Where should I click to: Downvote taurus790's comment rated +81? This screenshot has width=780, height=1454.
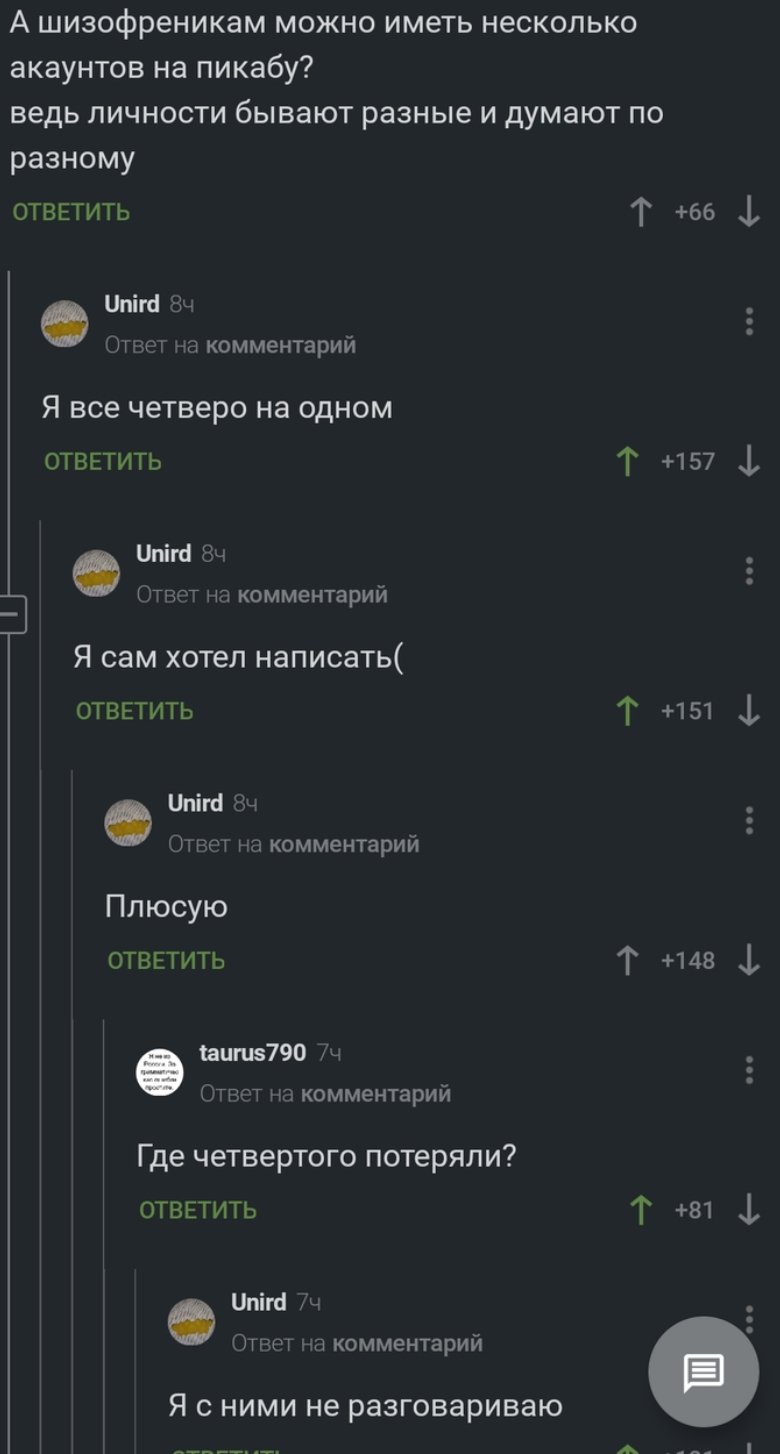[x=748, y=1210]
